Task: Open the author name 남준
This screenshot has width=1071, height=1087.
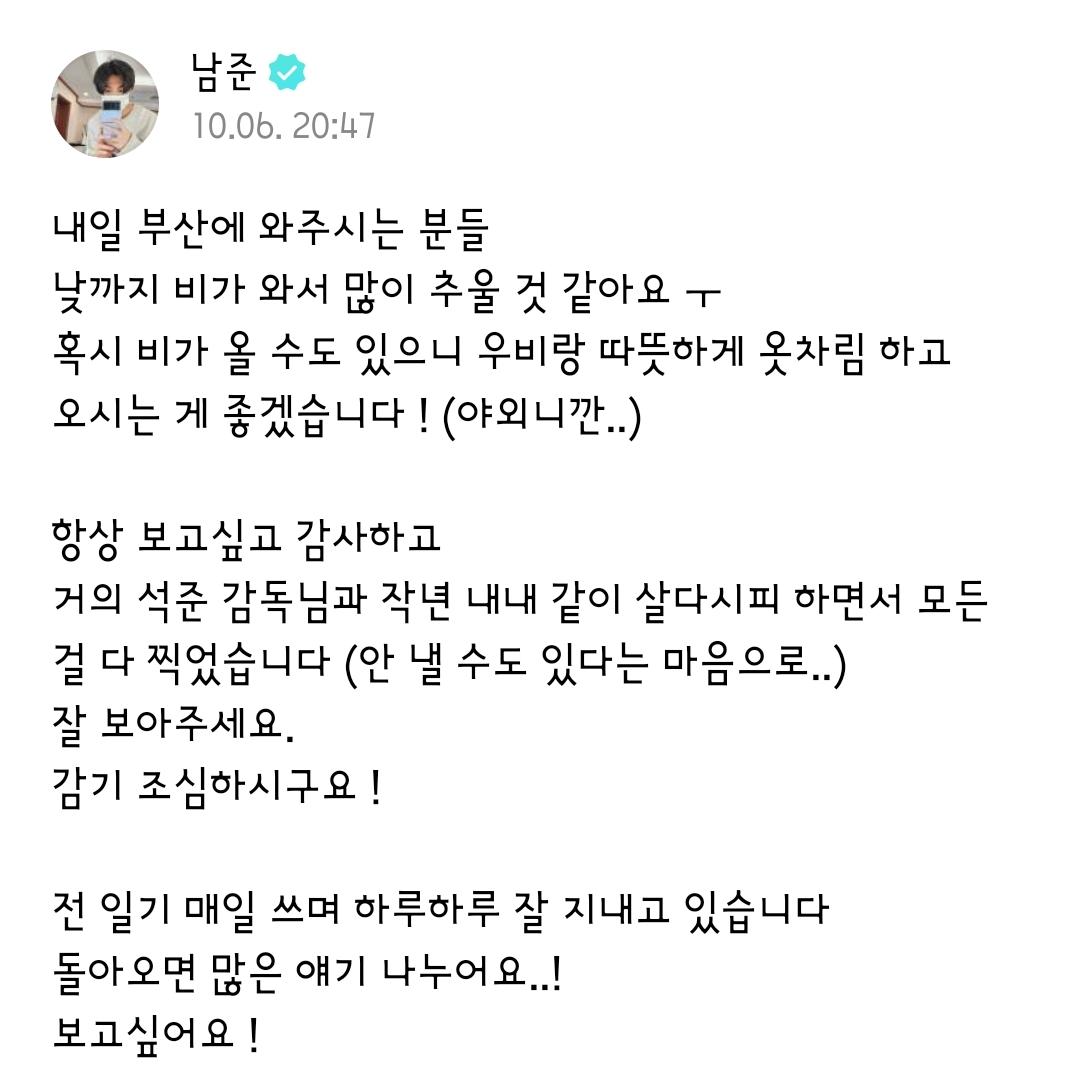Action: (x=222, y=73)
